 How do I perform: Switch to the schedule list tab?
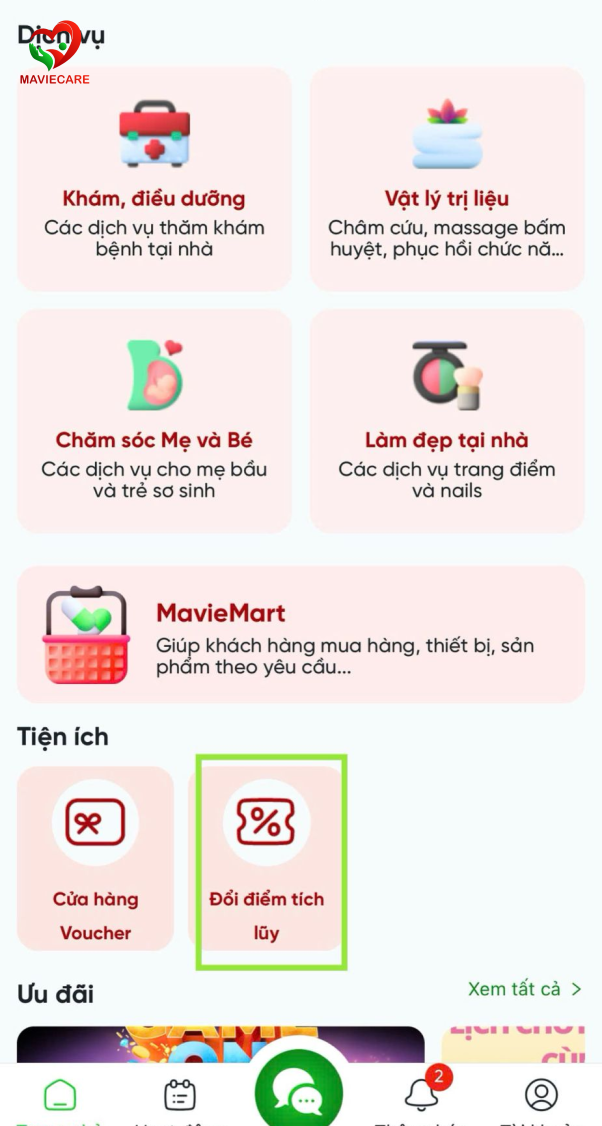tap(180, 1096)
